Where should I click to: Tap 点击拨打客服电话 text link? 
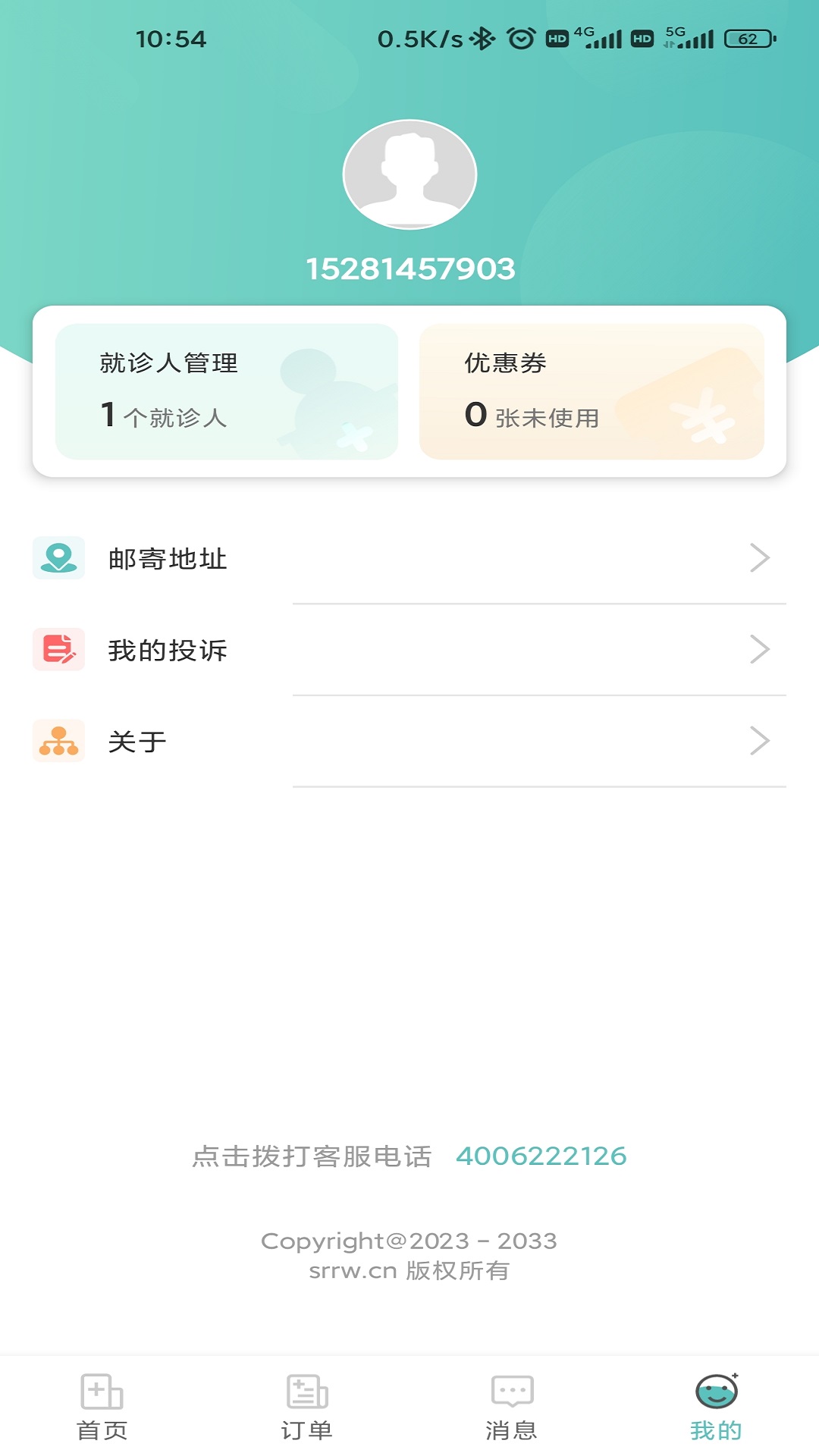(313, 1157)
